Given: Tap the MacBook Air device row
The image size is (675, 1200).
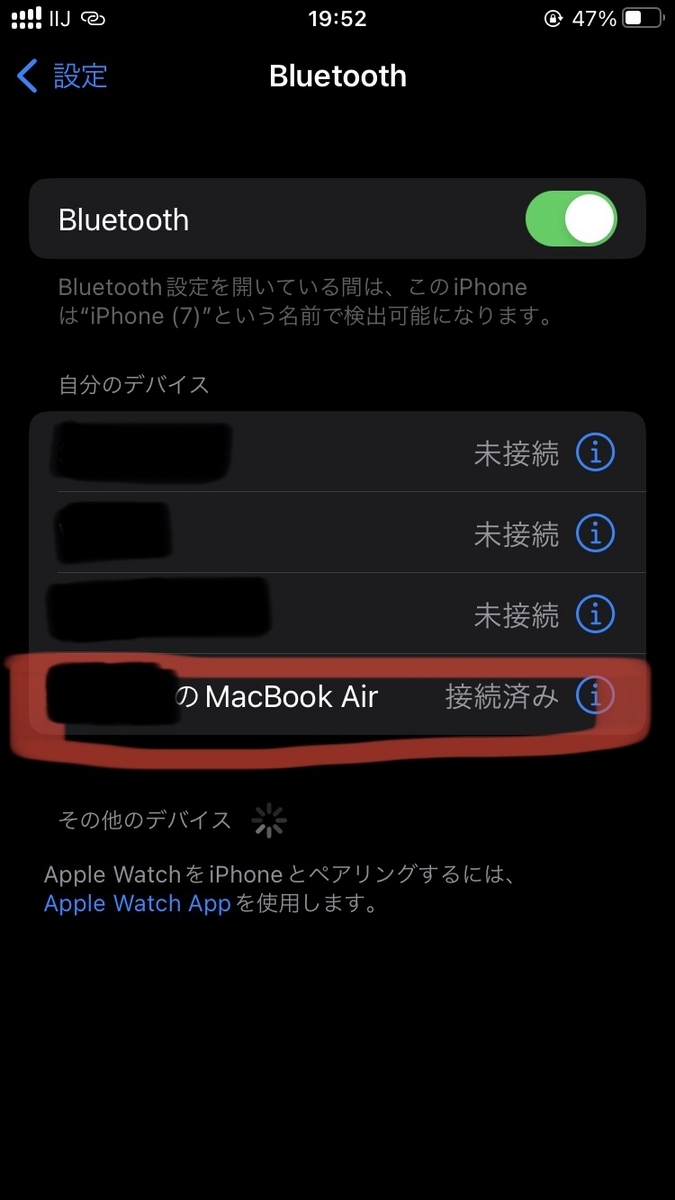Looking at the screenshot, I should [x=300, y=696].
